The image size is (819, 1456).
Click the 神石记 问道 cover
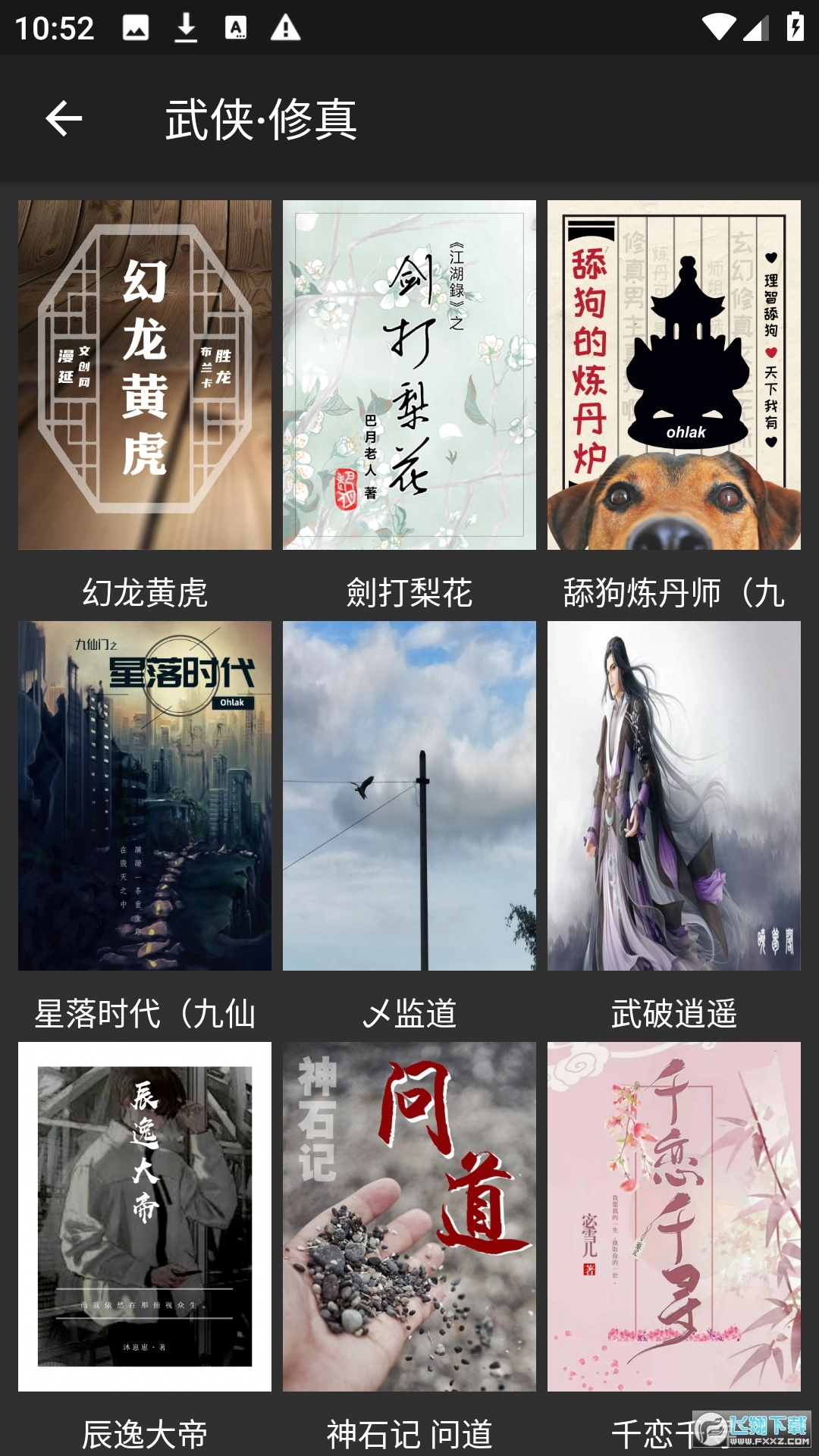click(409, 1213)
